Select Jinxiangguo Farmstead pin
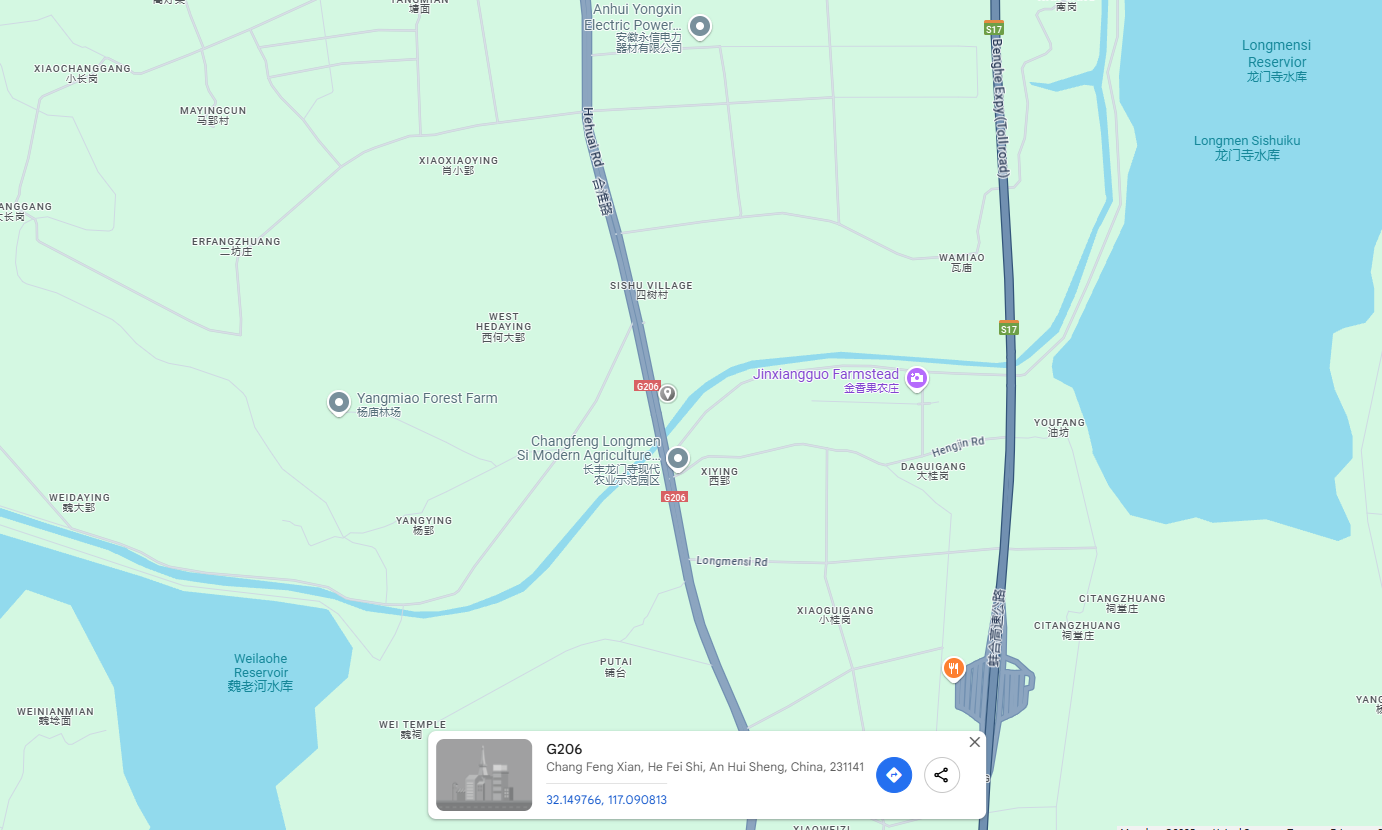Image resolution: width=1382 pixels, height=830 pixels. click(916, 378)
